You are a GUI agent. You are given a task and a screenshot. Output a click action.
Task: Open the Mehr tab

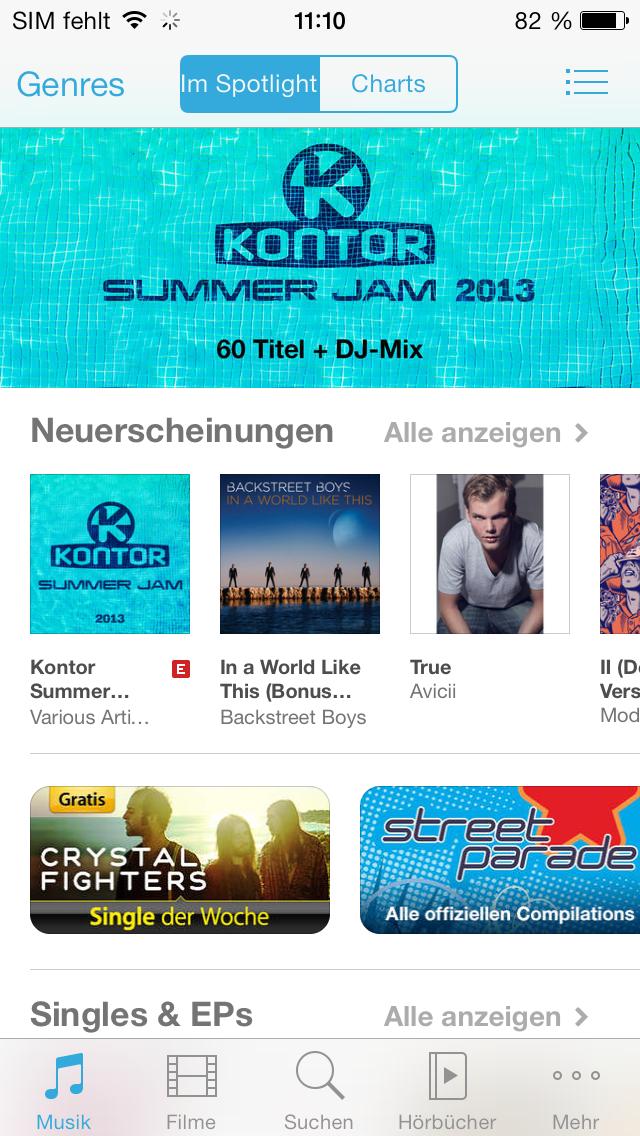tap(575, 1089)
